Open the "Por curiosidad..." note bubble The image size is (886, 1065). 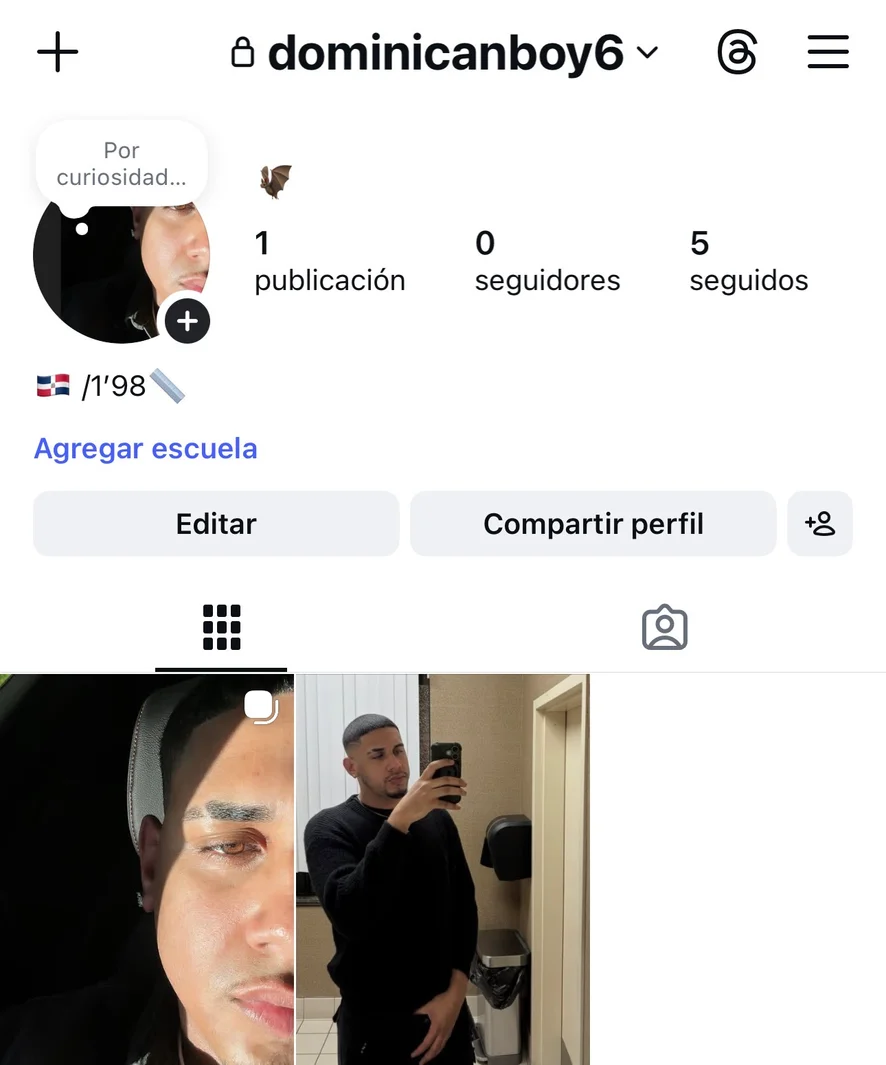(121, 165)
